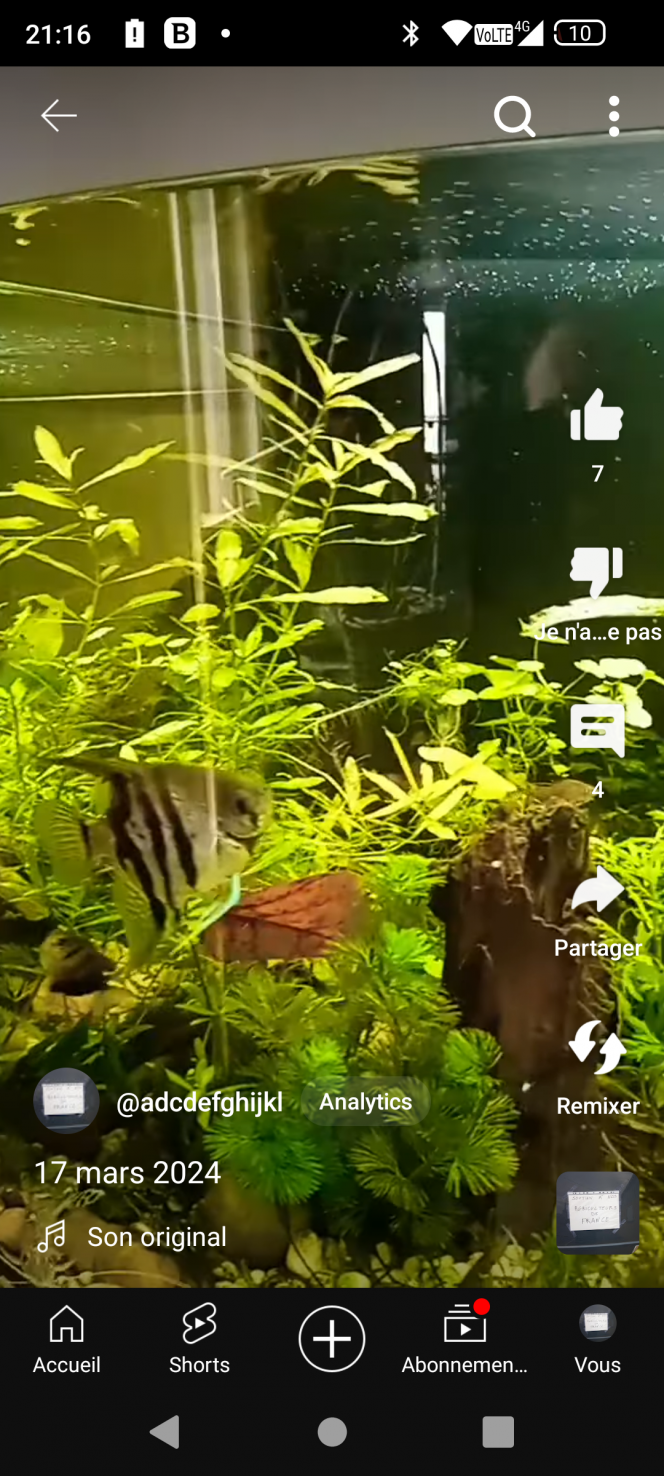The height and width of the screenshot is (1476, 664).
Task: Share this Short via Partager
Action: pyautogui.click(x=598, y=890)
